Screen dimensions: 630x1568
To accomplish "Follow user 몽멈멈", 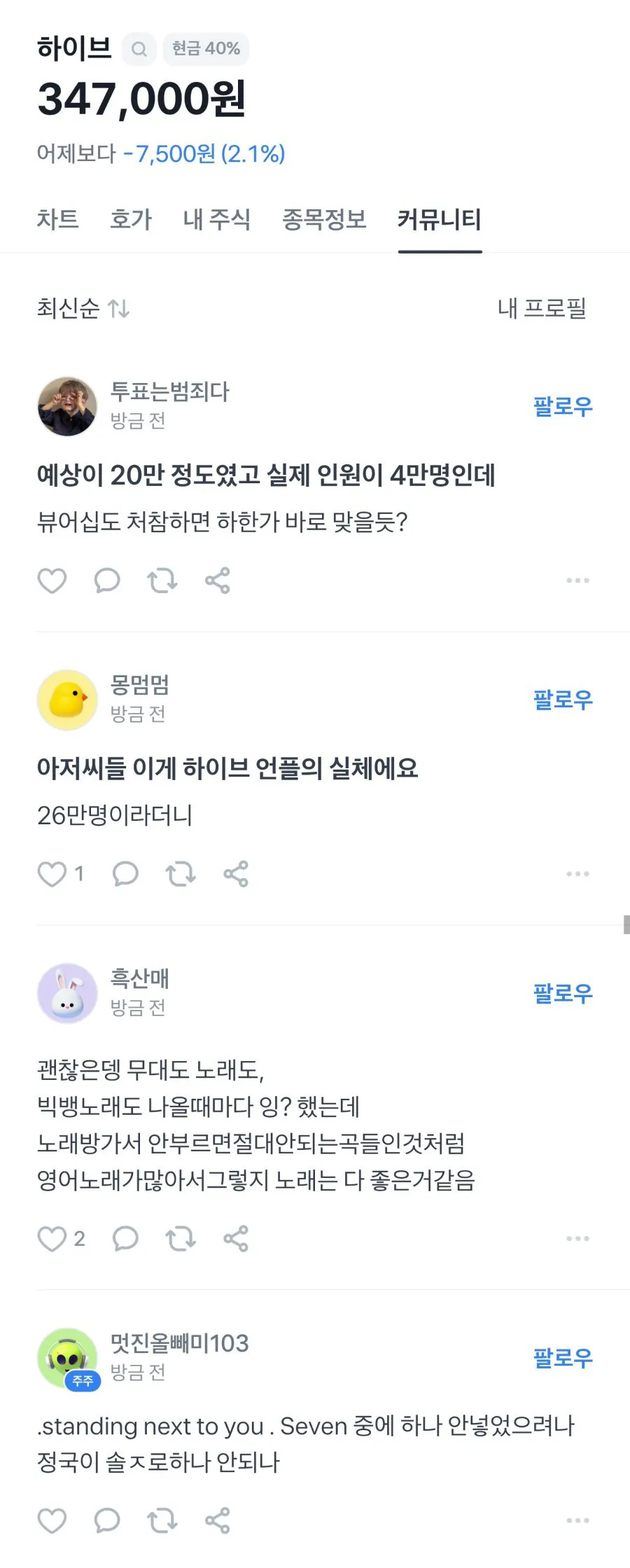I will point(562,700).
